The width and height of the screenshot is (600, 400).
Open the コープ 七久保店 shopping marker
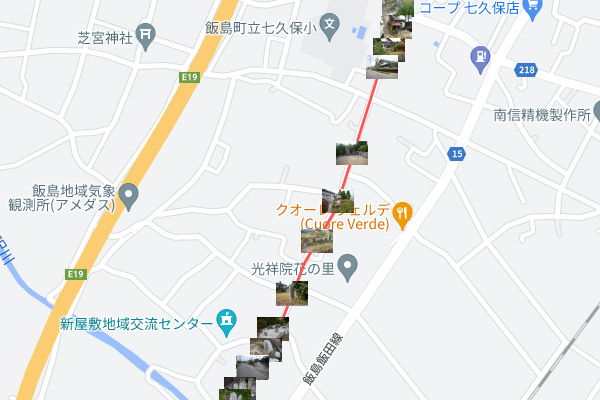click(533, 6)
